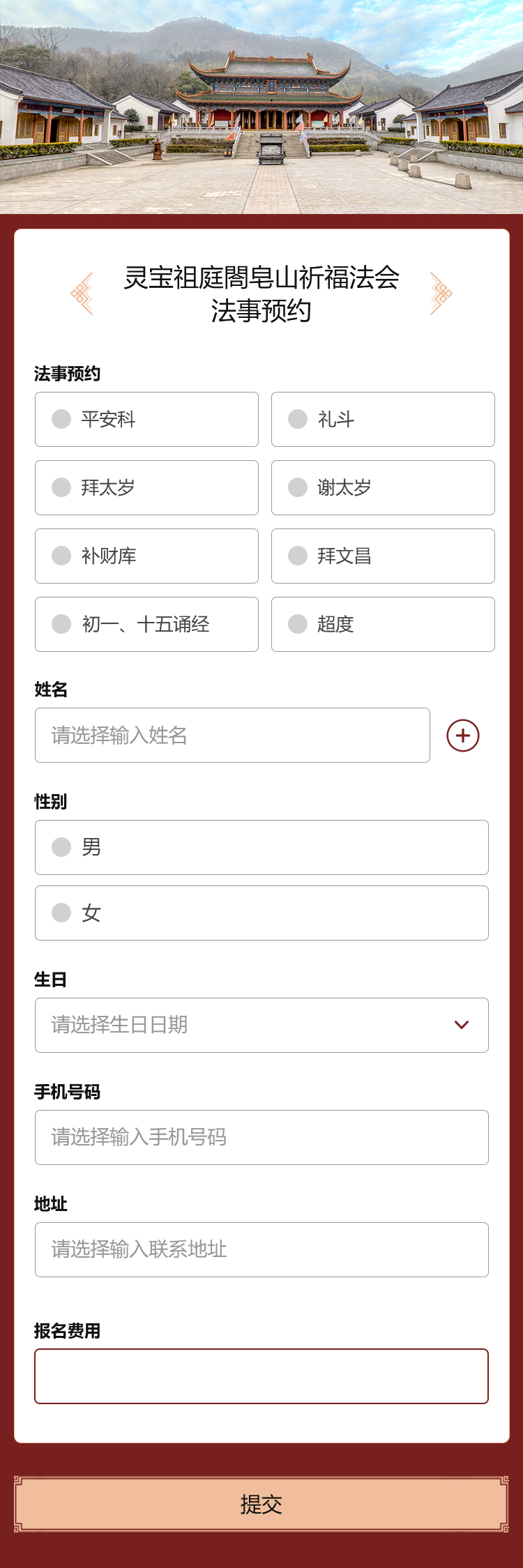This screenshot has width=523, height=1568.
Task: Add another name with the plus icon
Action: (463, 736)
